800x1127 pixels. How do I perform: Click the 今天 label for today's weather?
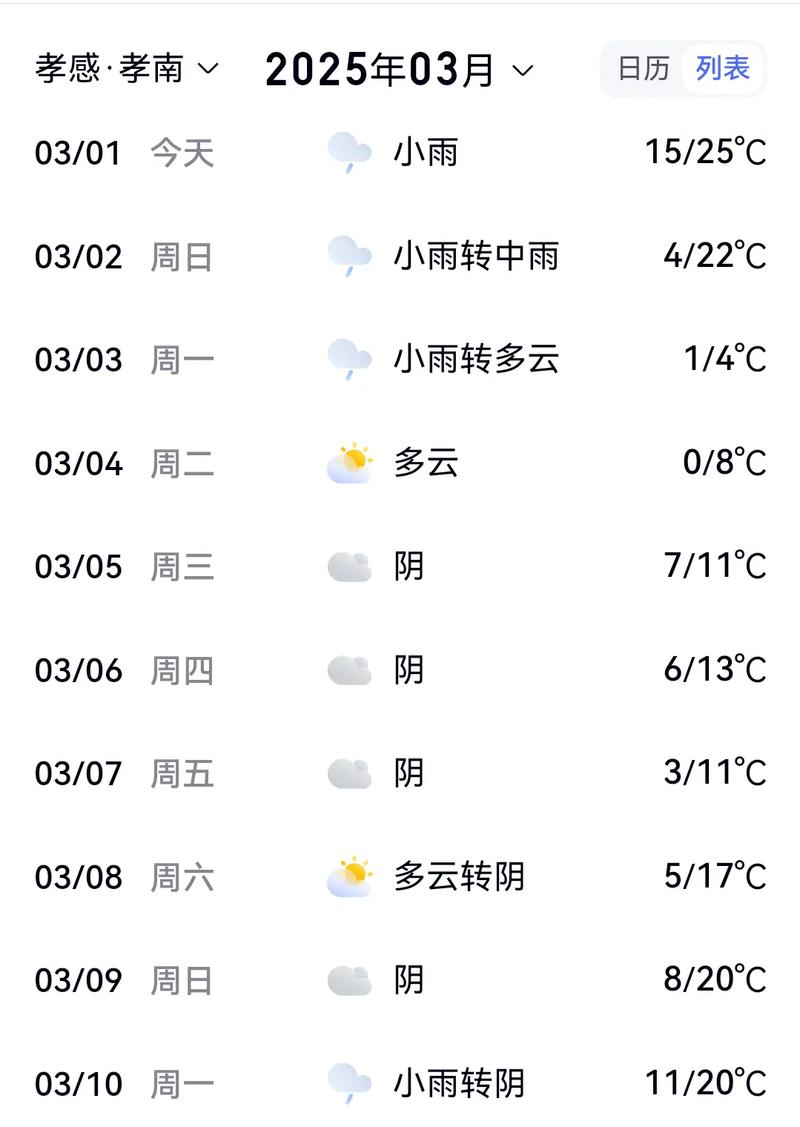[183, 152]
